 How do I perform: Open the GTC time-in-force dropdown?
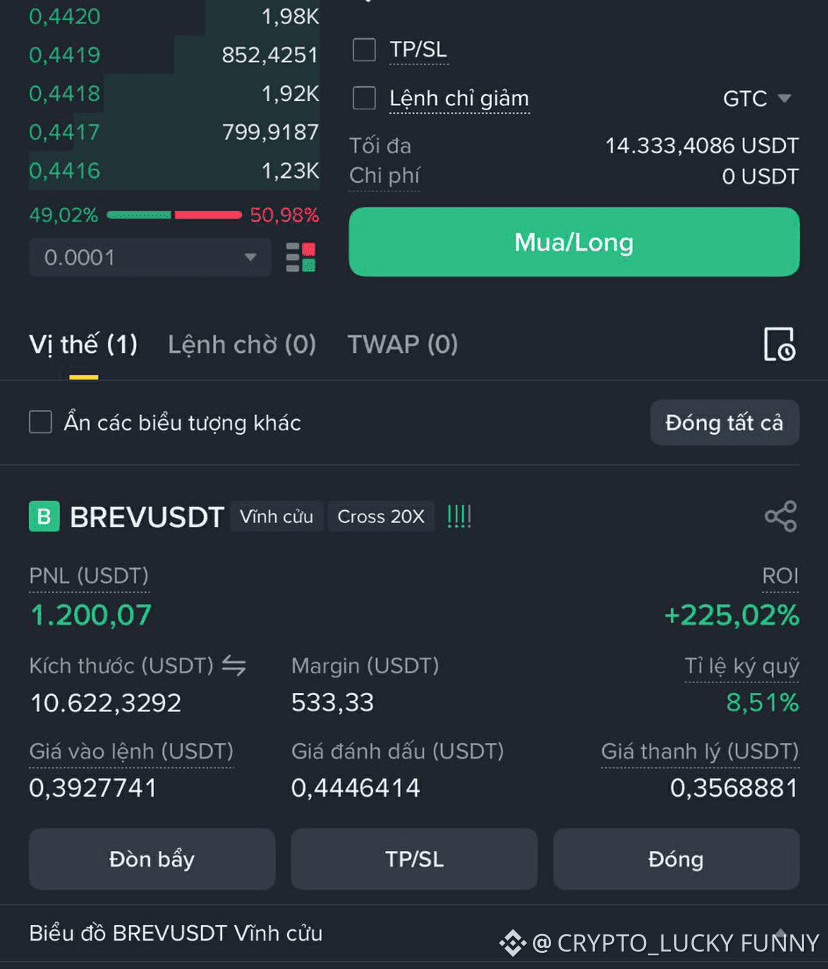tap(757, 98)
